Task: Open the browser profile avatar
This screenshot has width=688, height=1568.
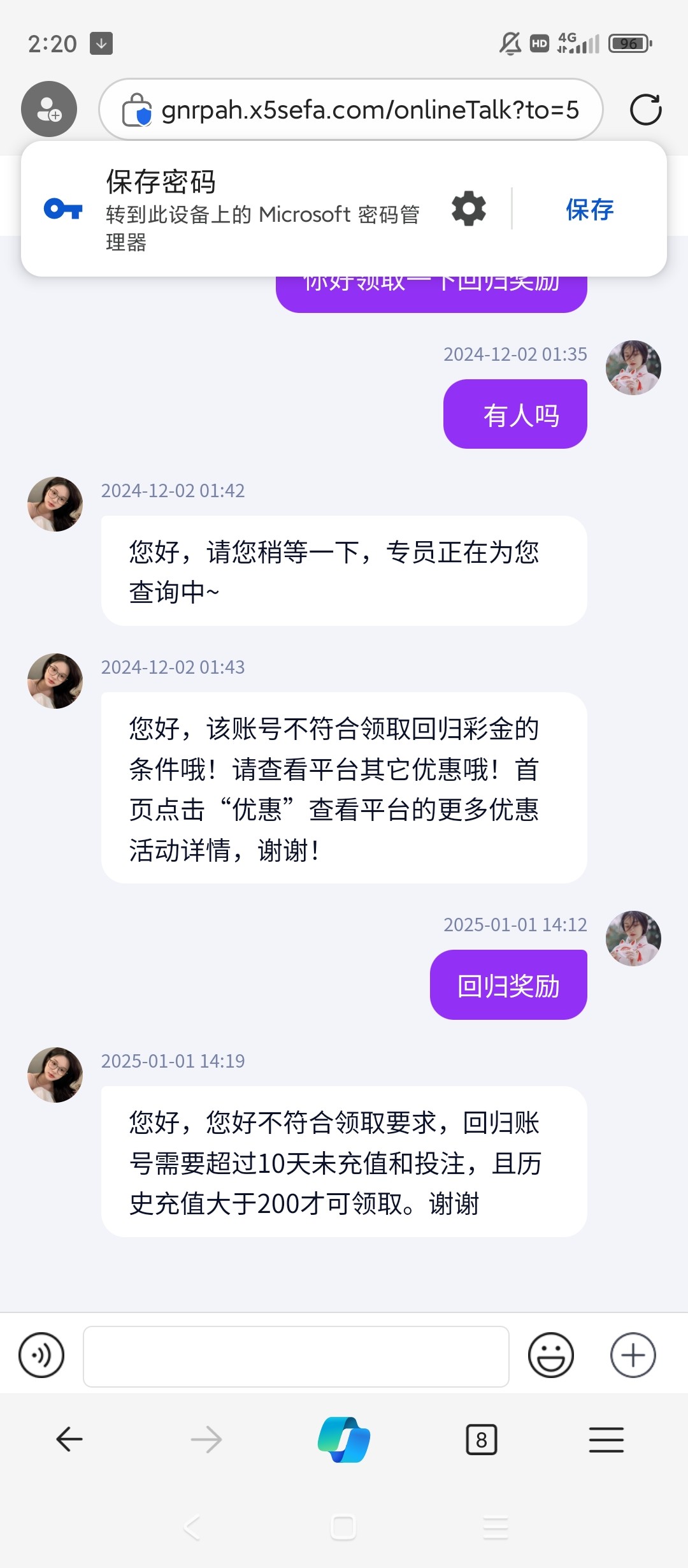Action: pyautogui.click(x=49, y=109)
